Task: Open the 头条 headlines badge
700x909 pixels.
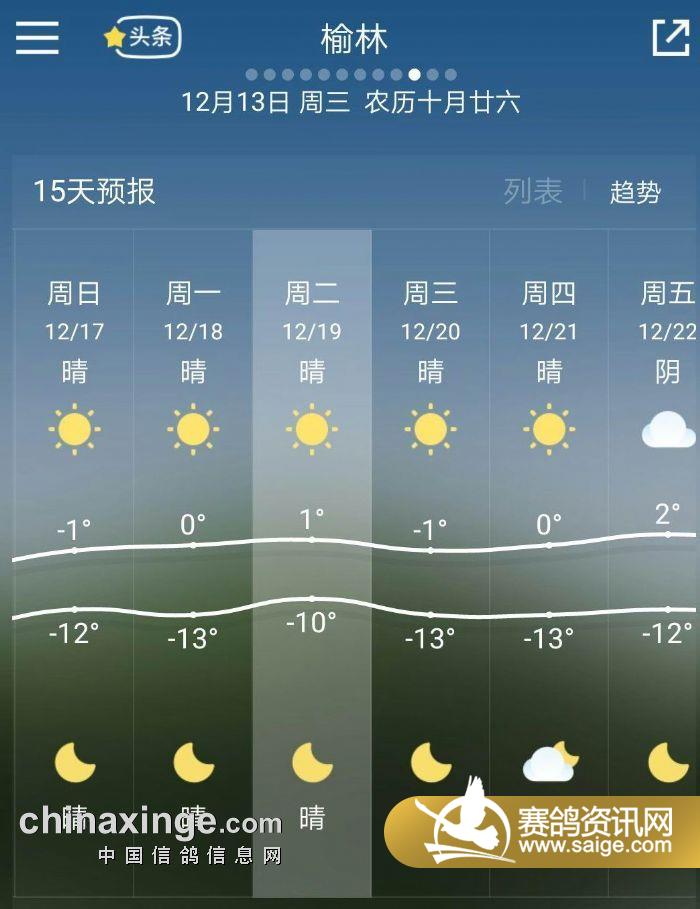Action: pos(143,38)
